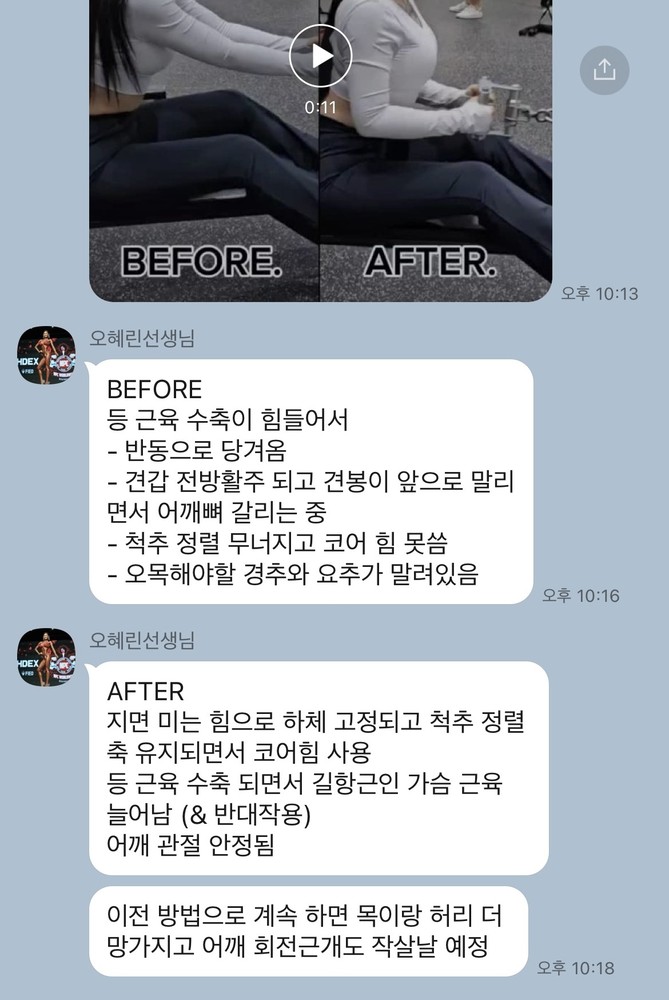Open 오혜린선생님's profile picture next to BEFORE message
The height and width of the screenshot is (1000, 669).
[x=46, y=356]
